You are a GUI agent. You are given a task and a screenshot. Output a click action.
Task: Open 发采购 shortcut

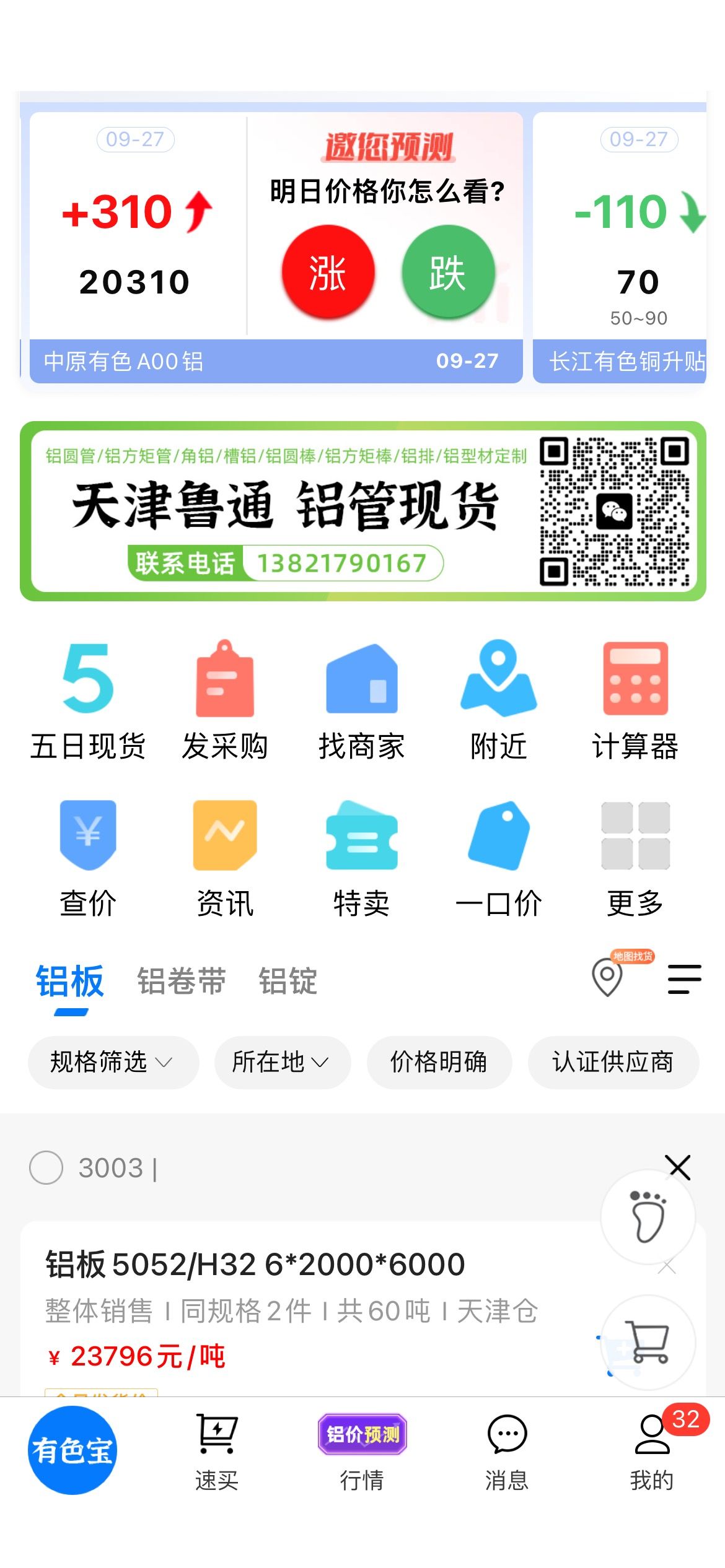225,700
